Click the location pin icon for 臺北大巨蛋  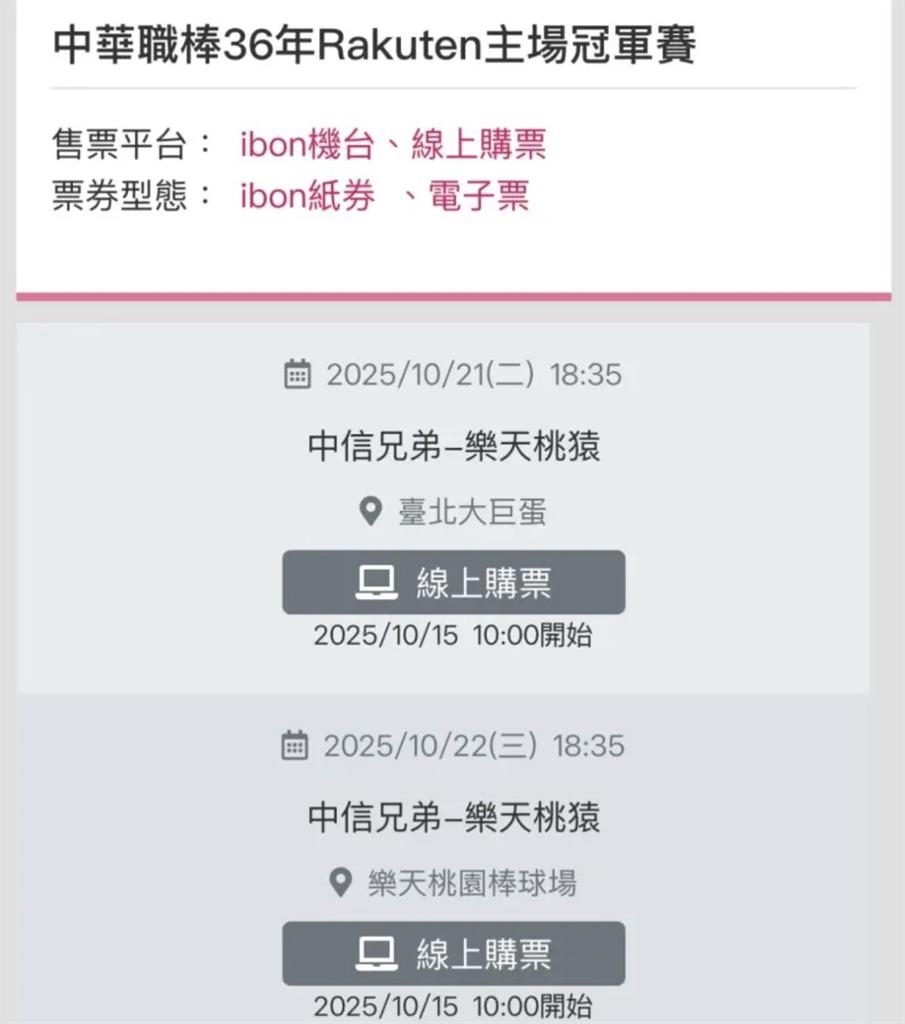pos(370,511)
